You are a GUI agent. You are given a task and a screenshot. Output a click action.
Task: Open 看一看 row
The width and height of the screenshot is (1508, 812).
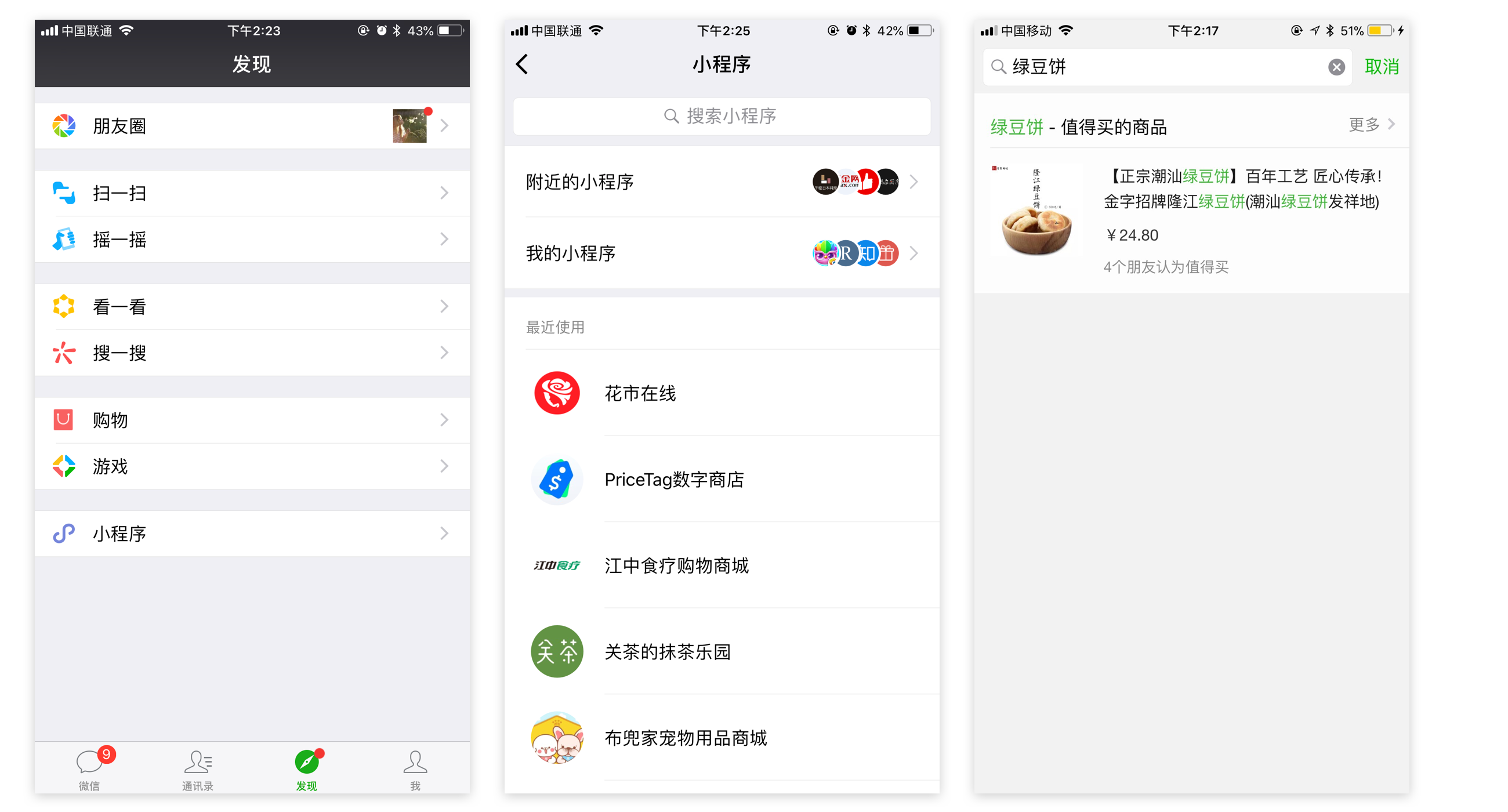tap(252, 307)
